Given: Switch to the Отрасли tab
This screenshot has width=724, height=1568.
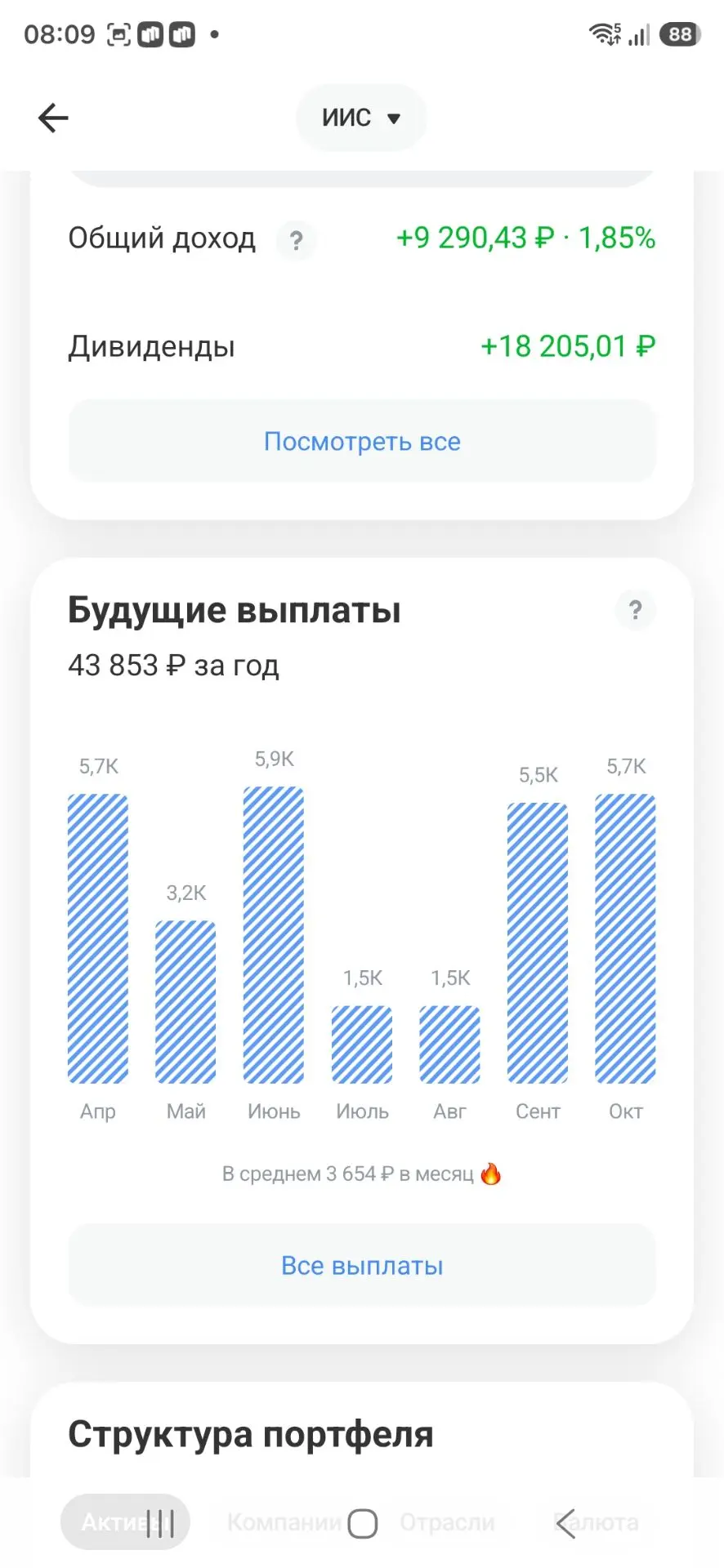Looking at the screenshot, I should [447, 1522].
